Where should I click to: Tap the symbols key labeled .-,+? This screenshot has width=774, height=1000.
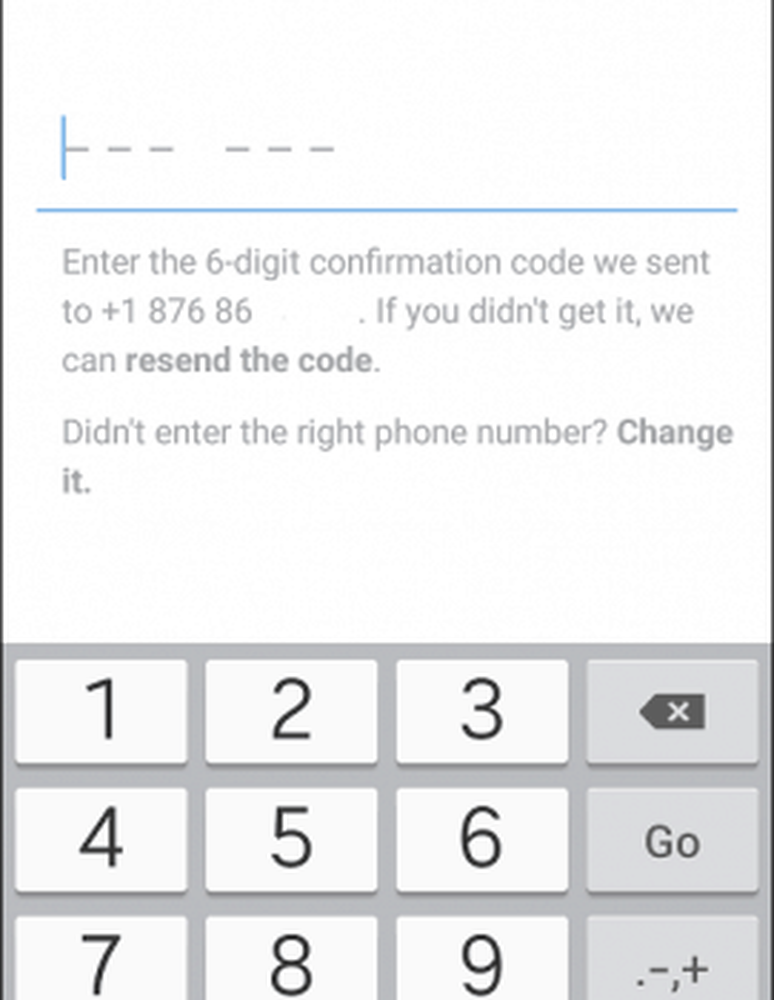pyautogui.click(x=671, y=962)
